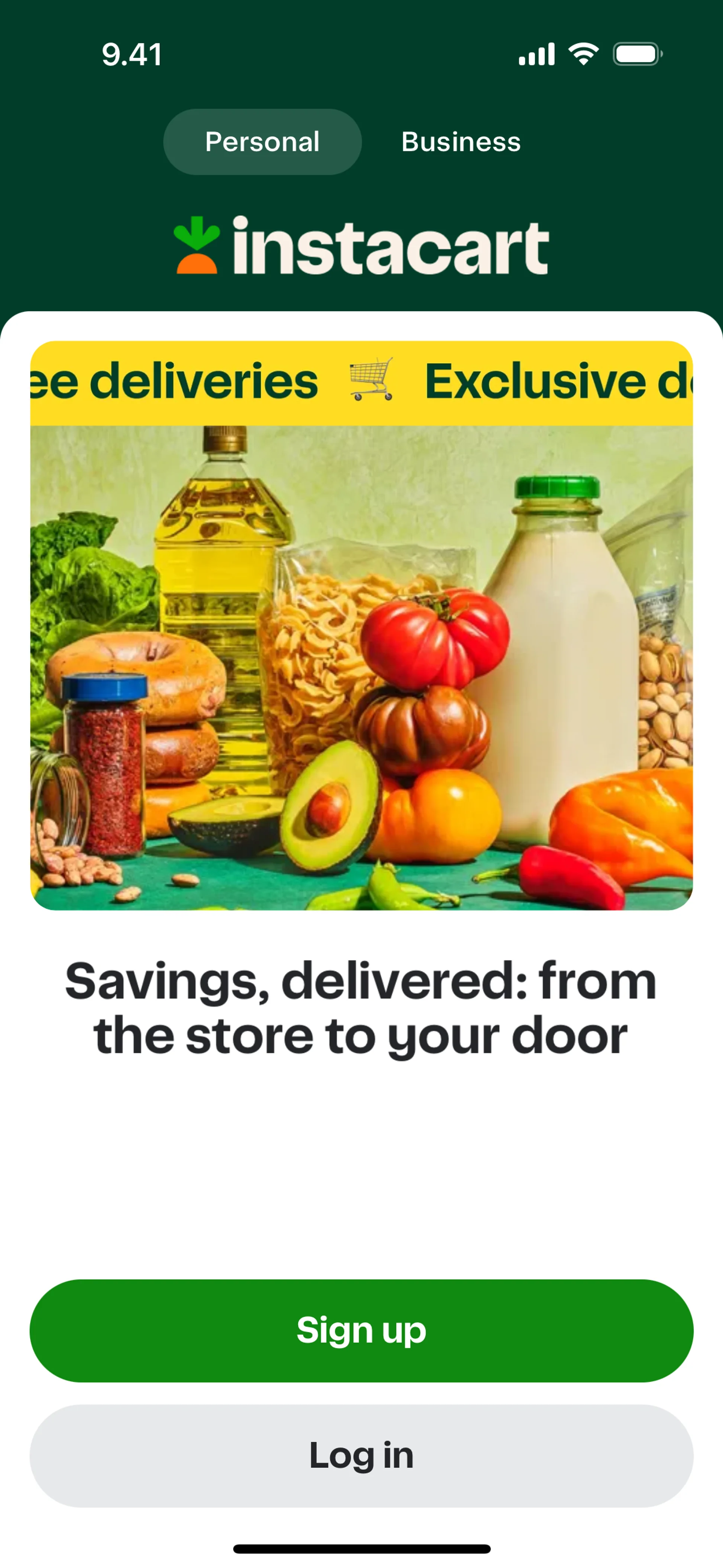
Task: Select the Personal account tab
Action: tap(262, 142)
